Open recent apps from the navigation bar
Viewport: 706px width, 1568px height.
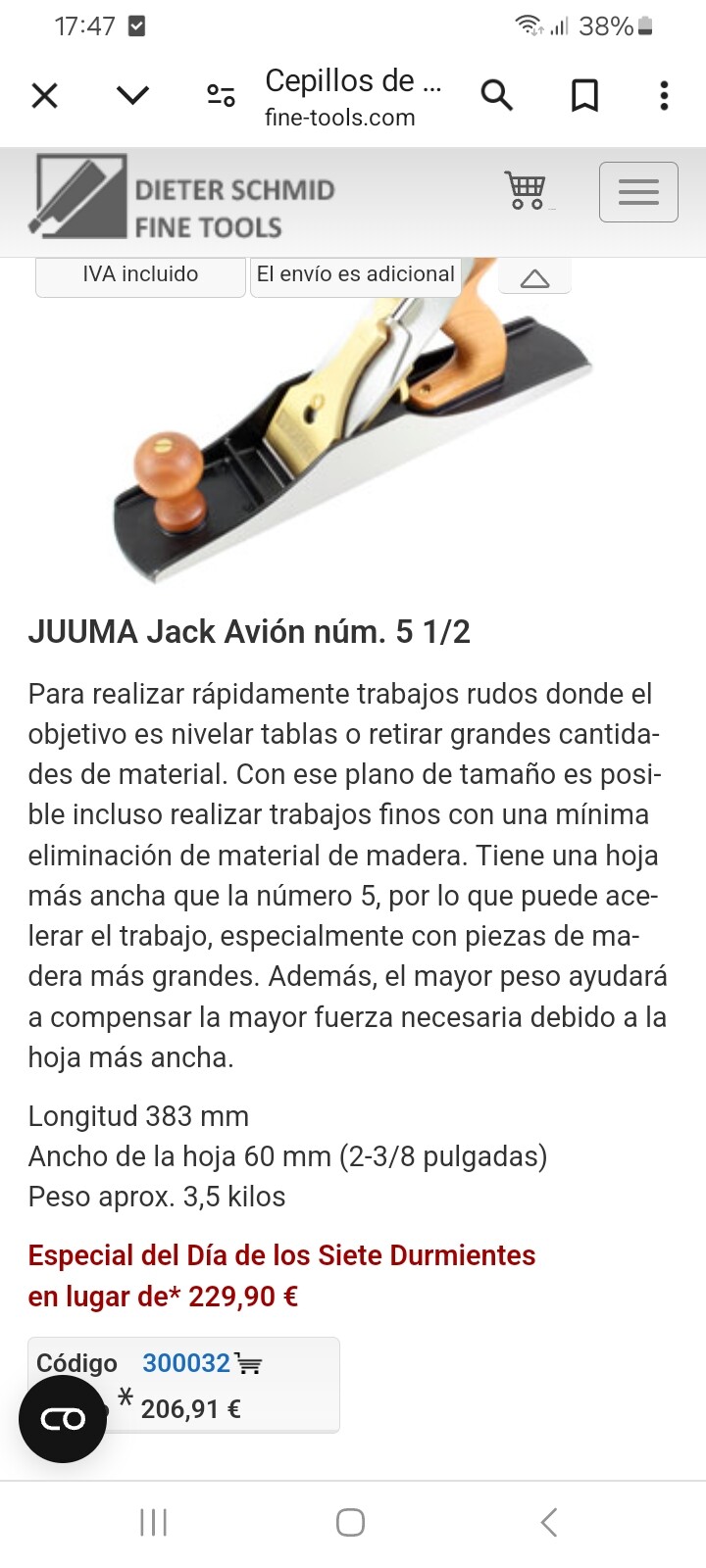click(x=154, y=1522)
